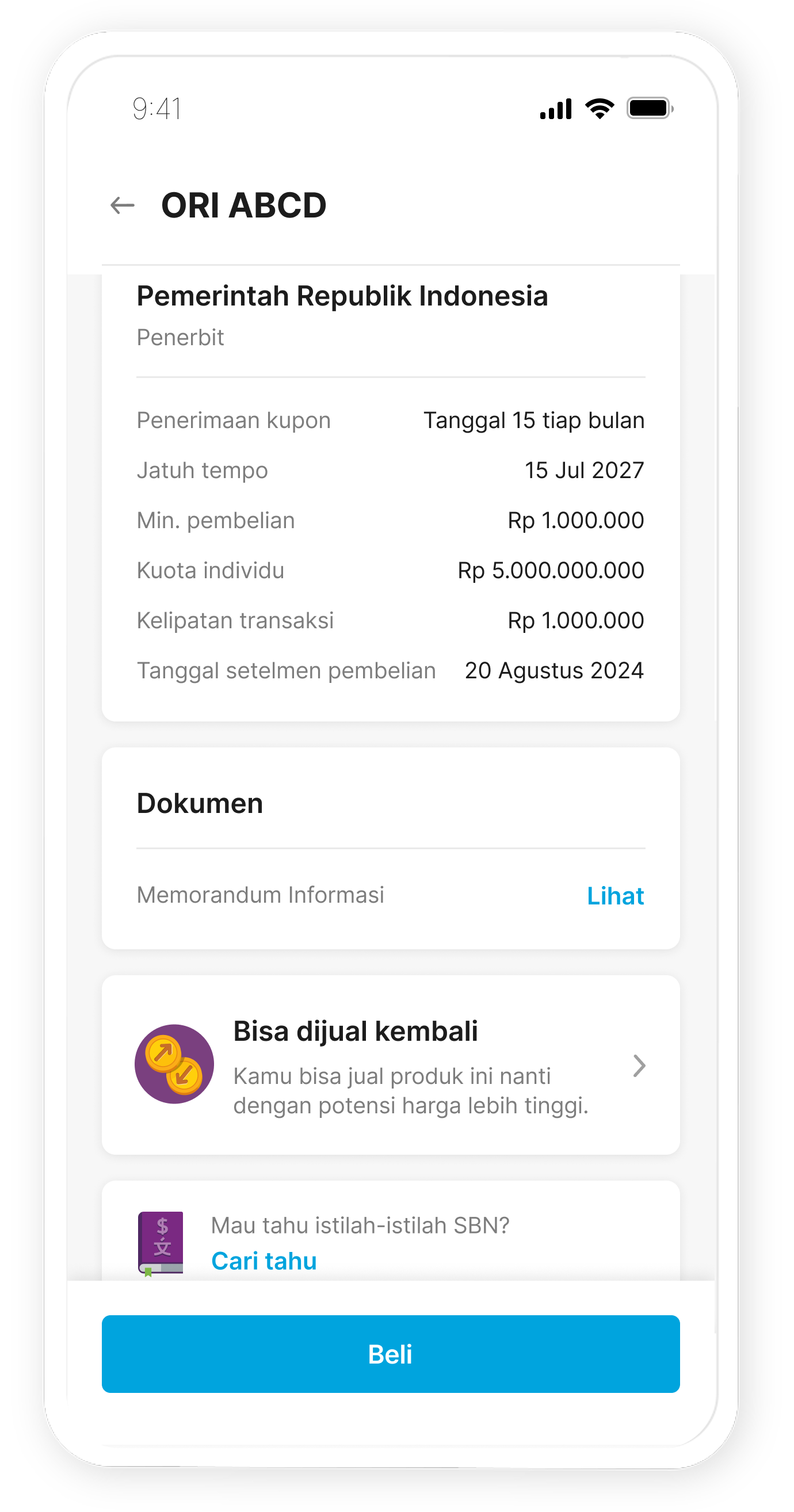Open the Bisa dijual kembali card
The width and height of the screenshot is (794, 1512).
click(x=390, y=1065)
